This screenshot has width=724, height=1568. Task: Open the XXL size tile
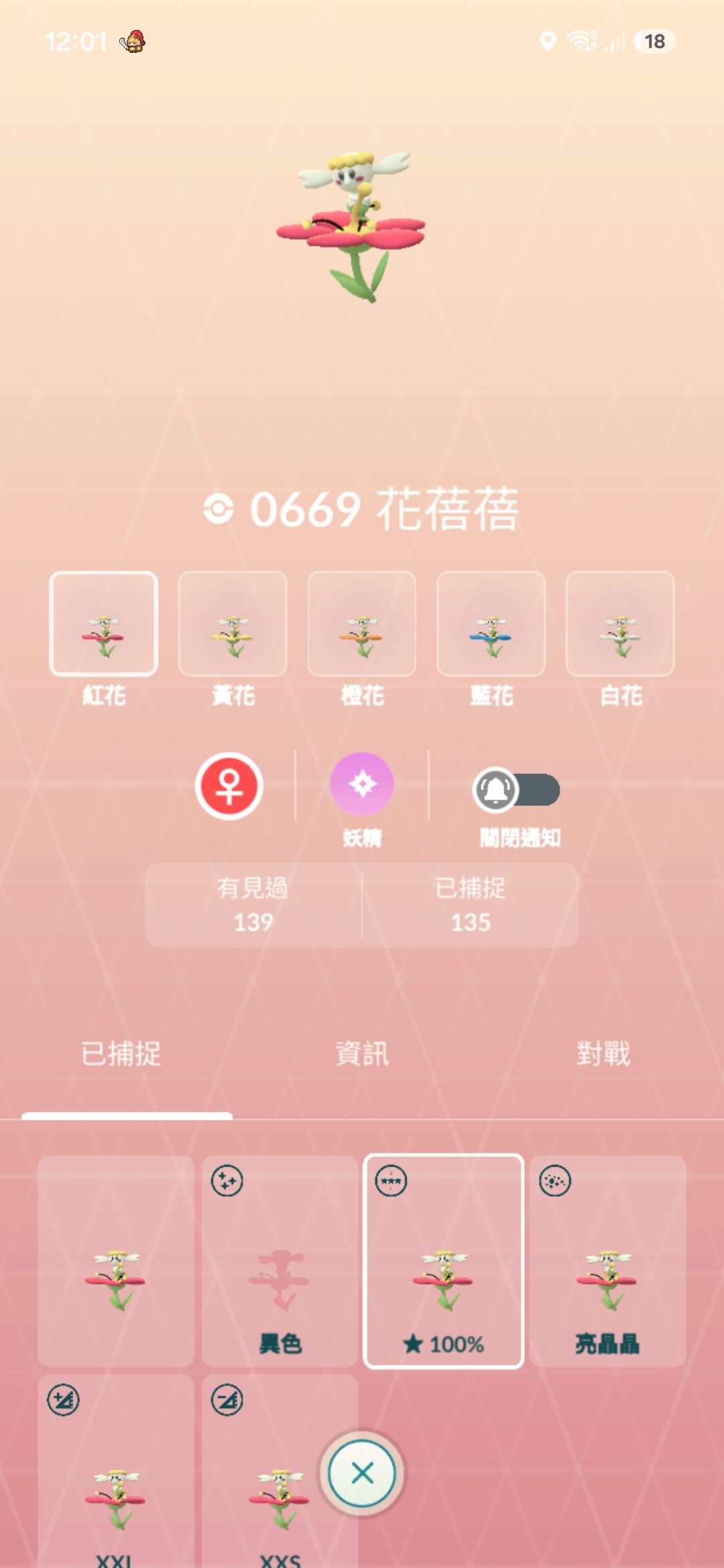[116, 1471]
